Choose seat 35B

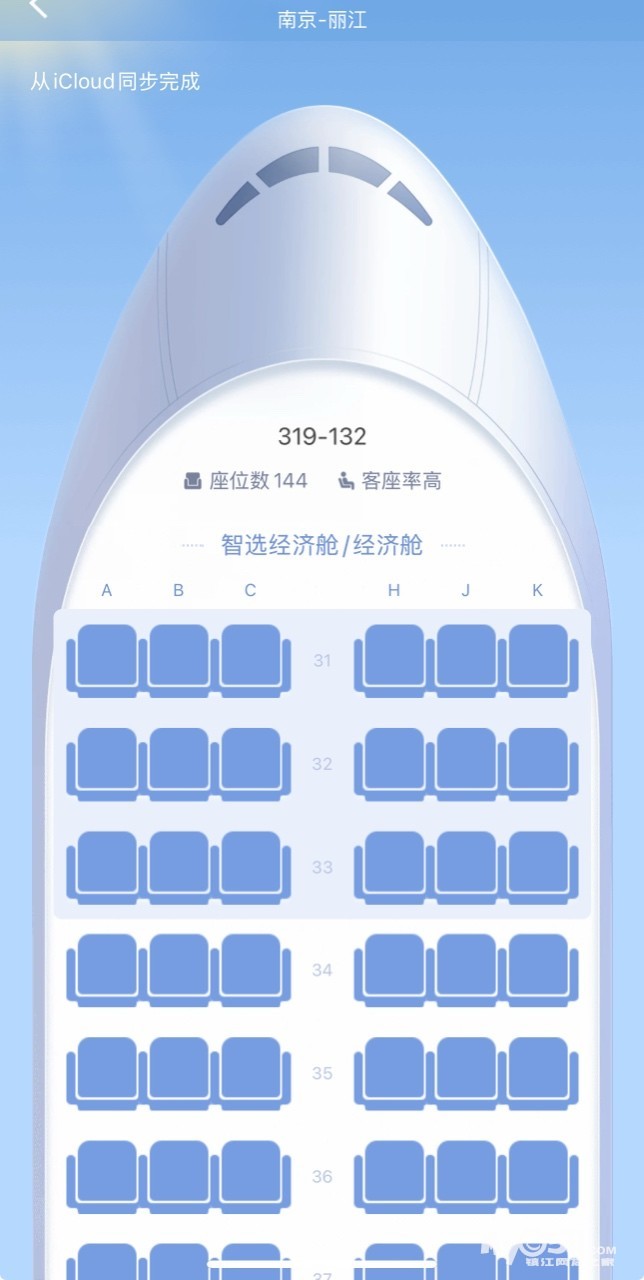pos(179,1073)
